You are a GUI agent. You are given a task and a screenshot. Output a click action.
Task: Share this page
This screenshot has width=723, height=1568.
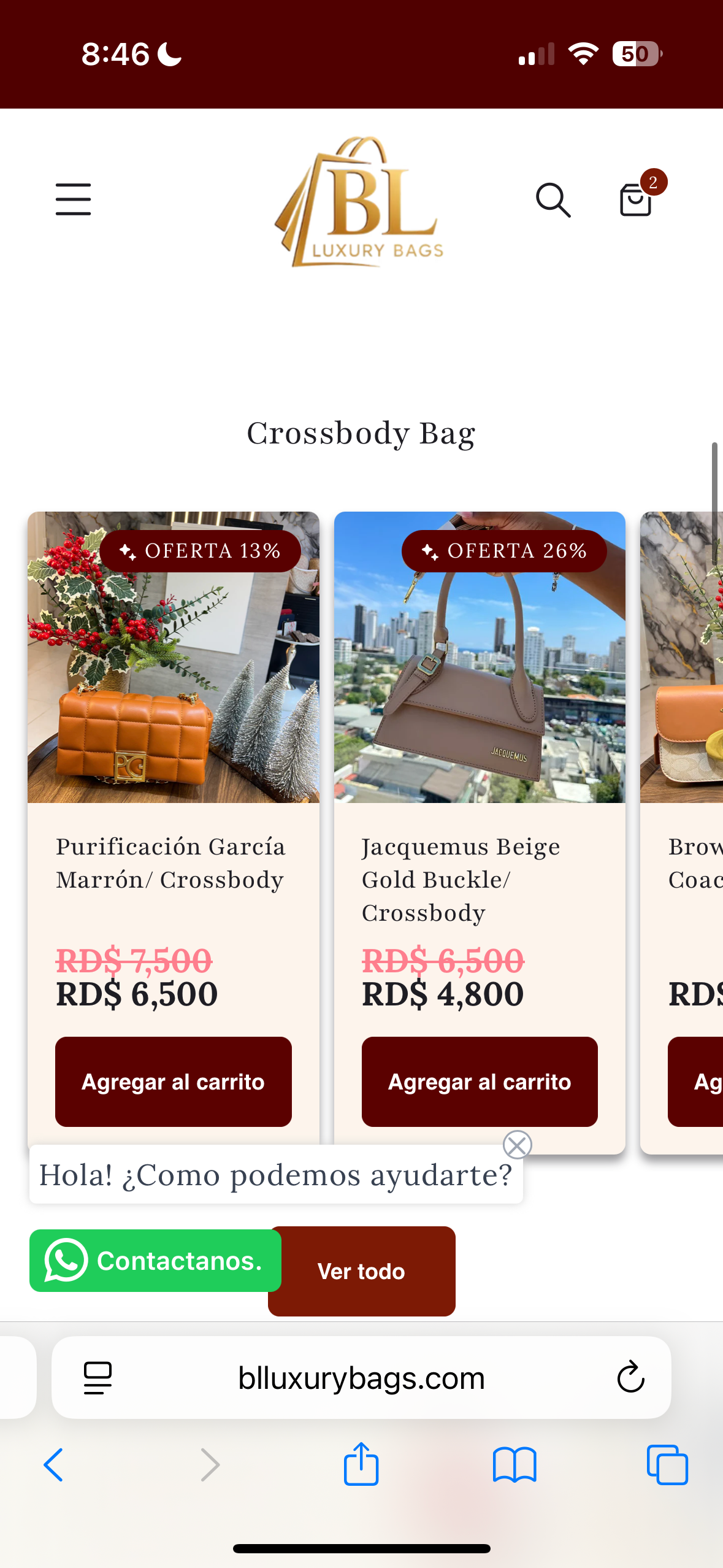pos(361,1464)
